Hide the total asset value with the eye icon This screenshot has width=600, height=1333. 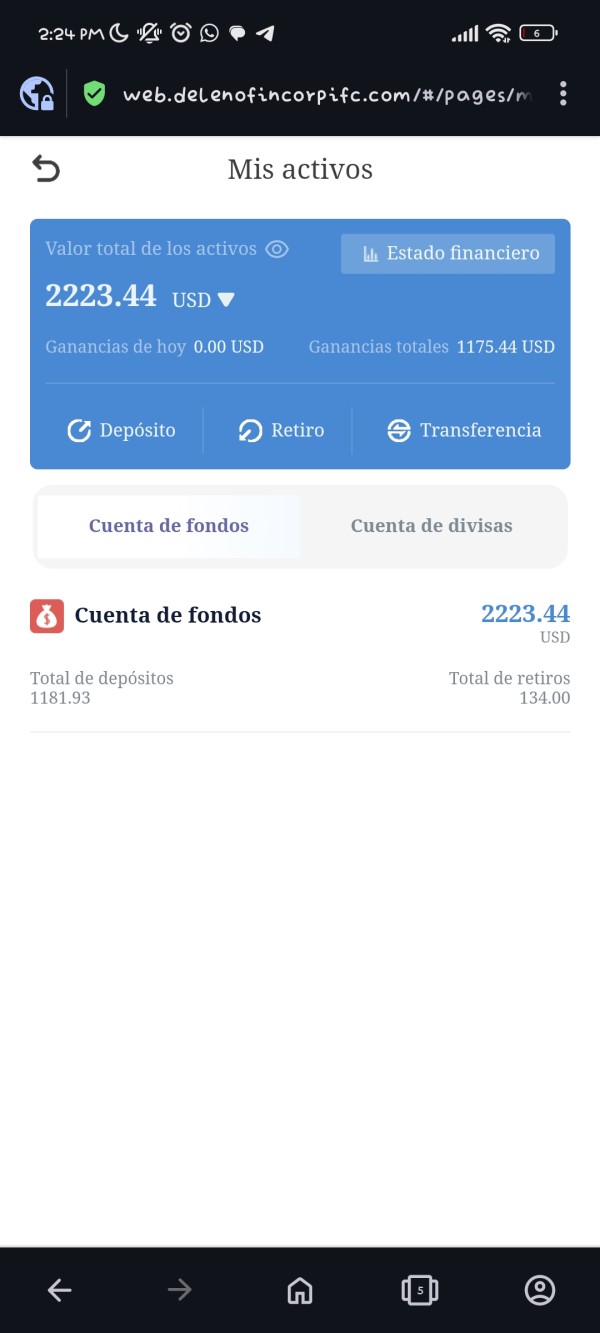tap(277, 249)
